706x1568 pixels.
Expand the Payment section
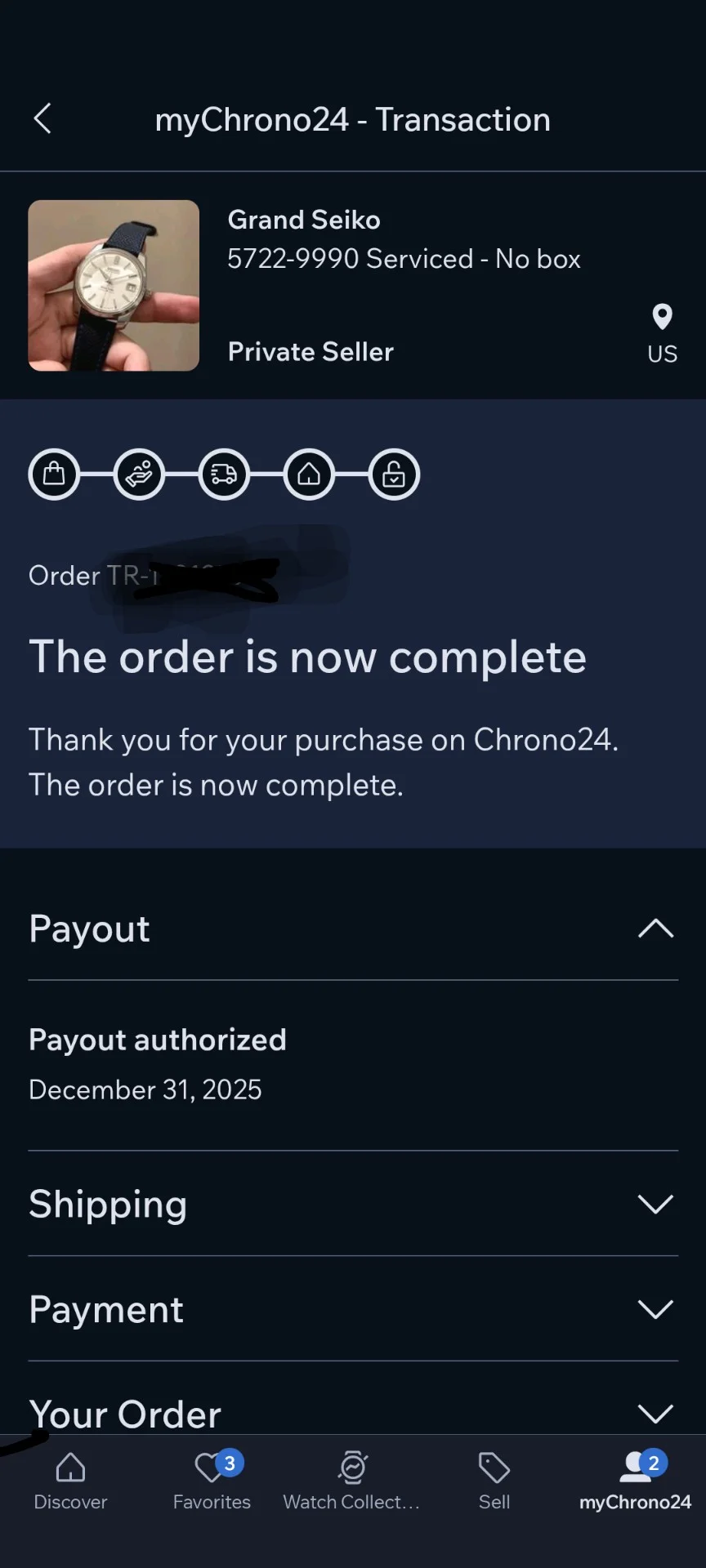tap(655, 1309)
